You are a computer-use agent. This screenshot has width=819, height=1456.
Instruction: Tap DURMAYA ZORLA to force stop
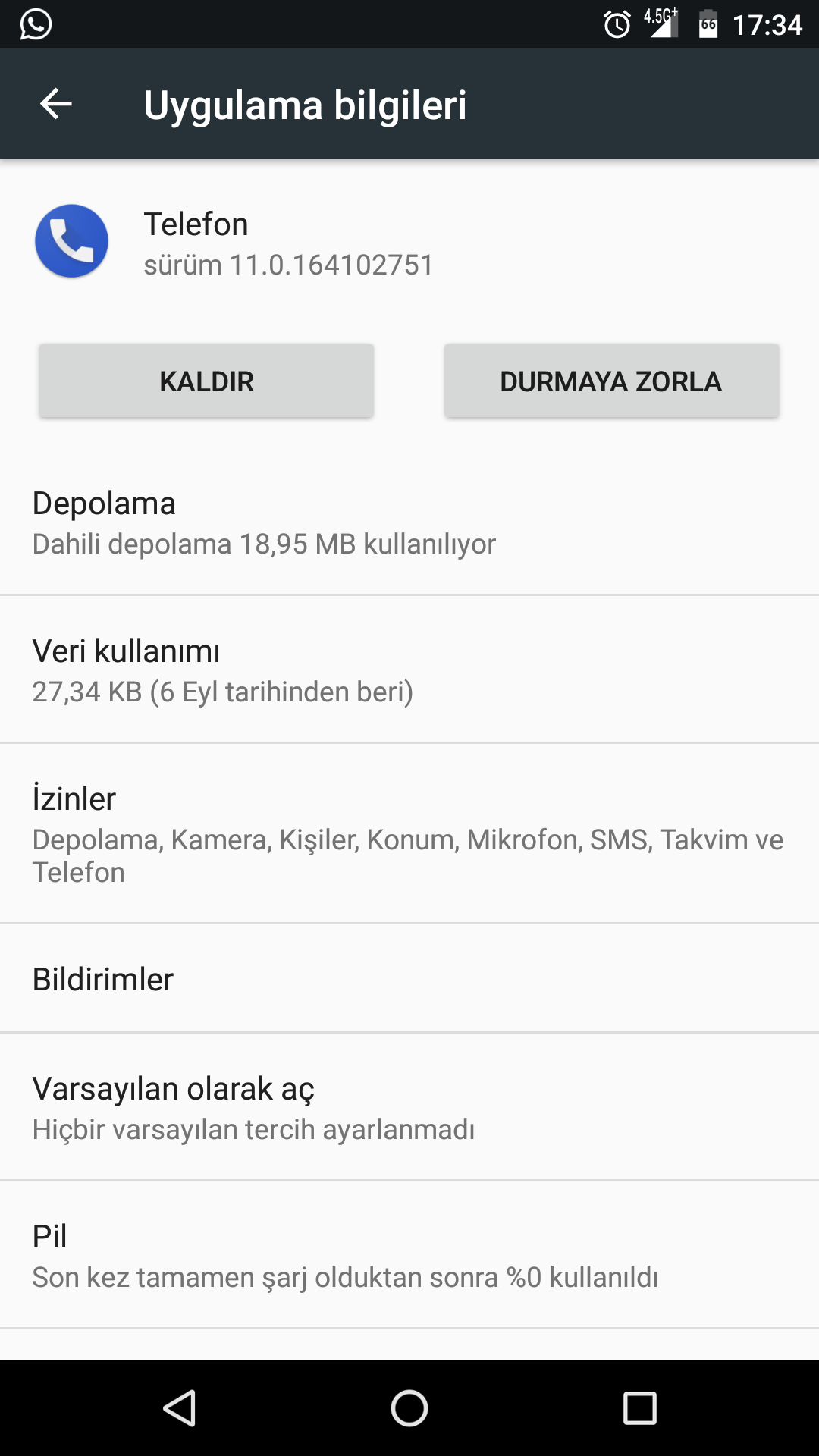coord(611,381)
